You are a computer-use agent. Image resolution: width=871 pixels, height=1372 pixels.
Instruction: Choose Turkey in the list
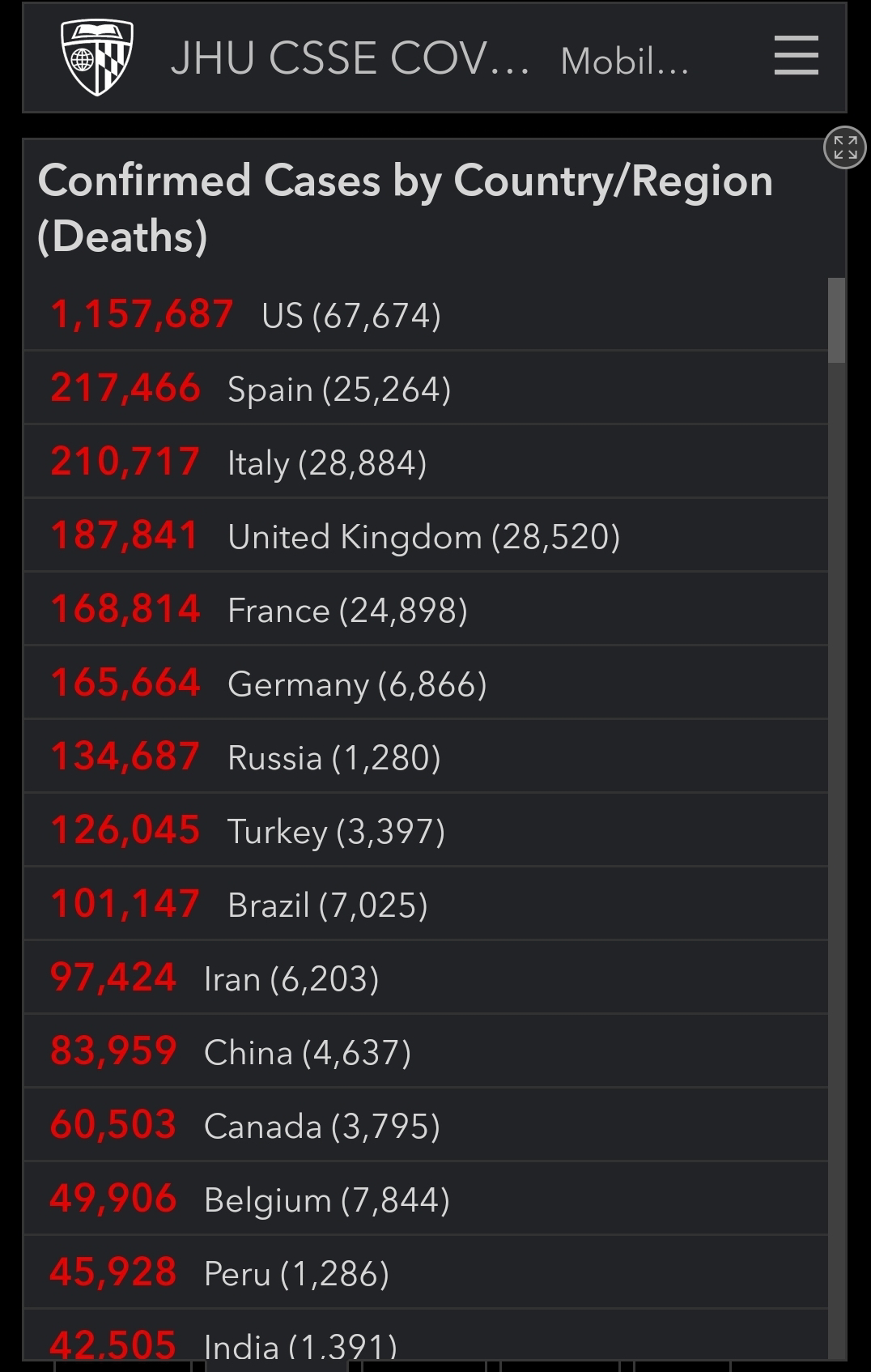coord(426,830)
